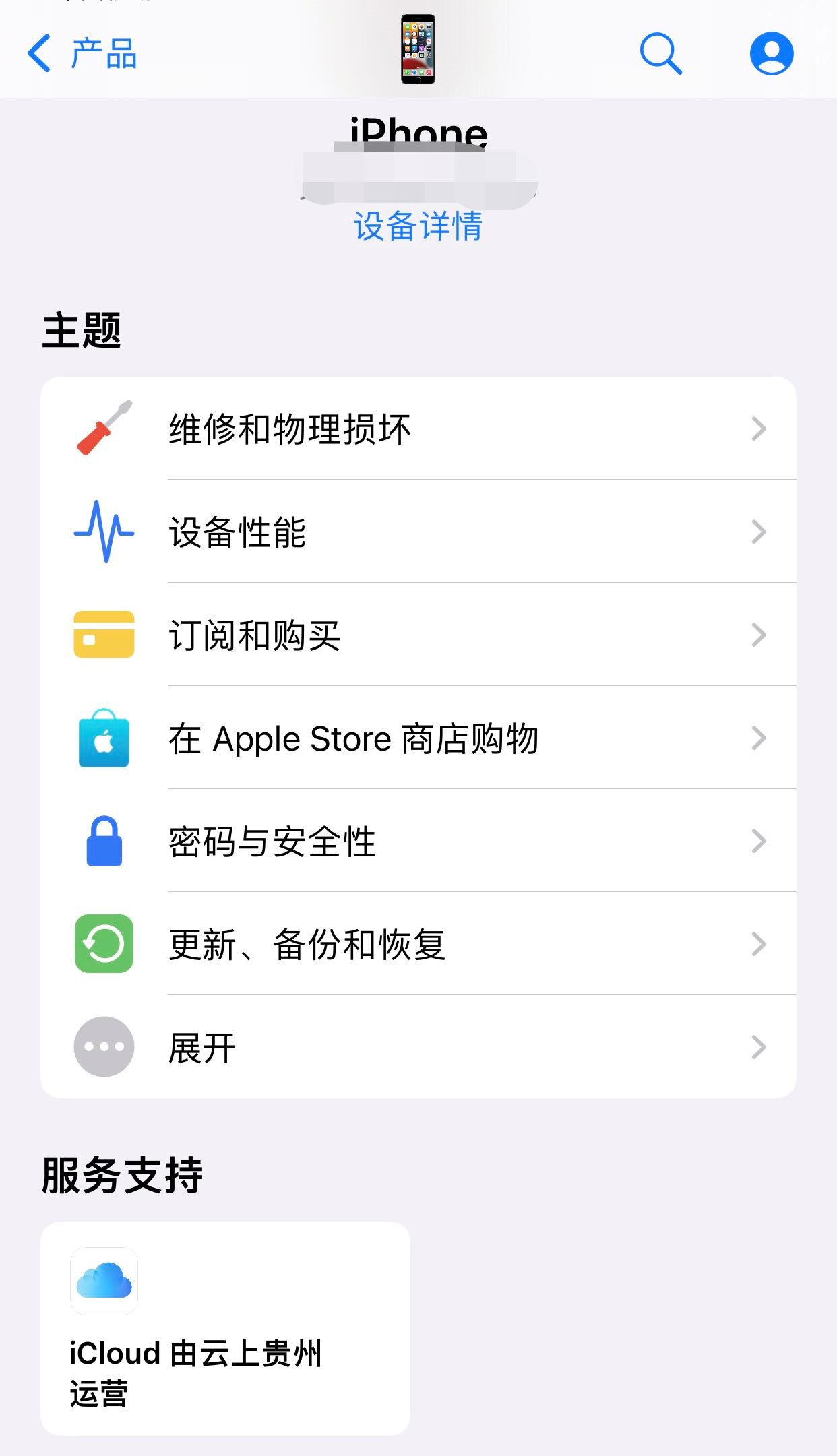Tap the yellow card icon for subscriptions
The width and height of the screenshot is (837, 1456).
(x=103, y=635)
